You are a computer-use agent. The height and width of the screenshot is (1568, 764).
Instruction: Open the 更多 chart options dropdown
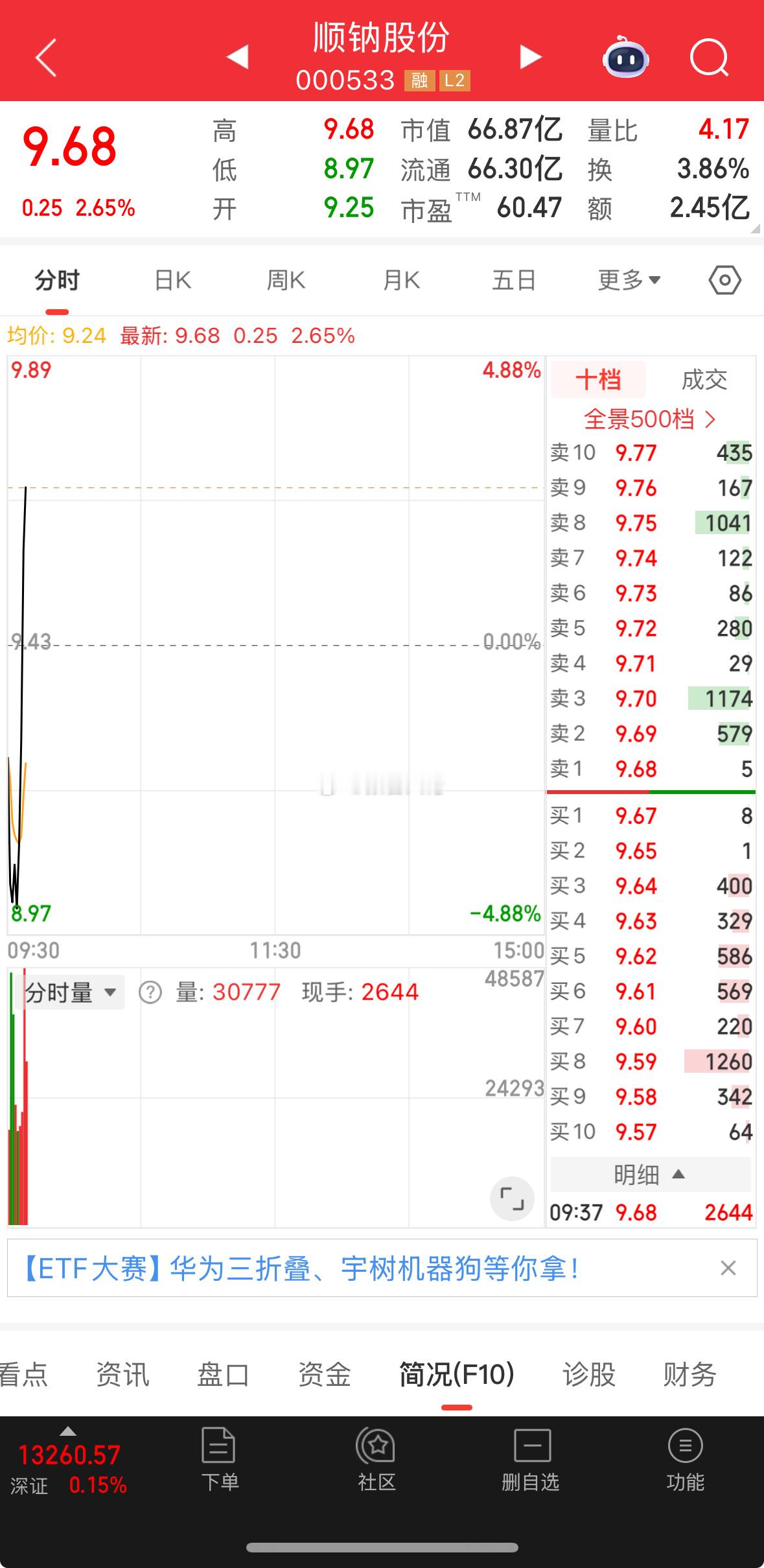click(x=627, y=280)
